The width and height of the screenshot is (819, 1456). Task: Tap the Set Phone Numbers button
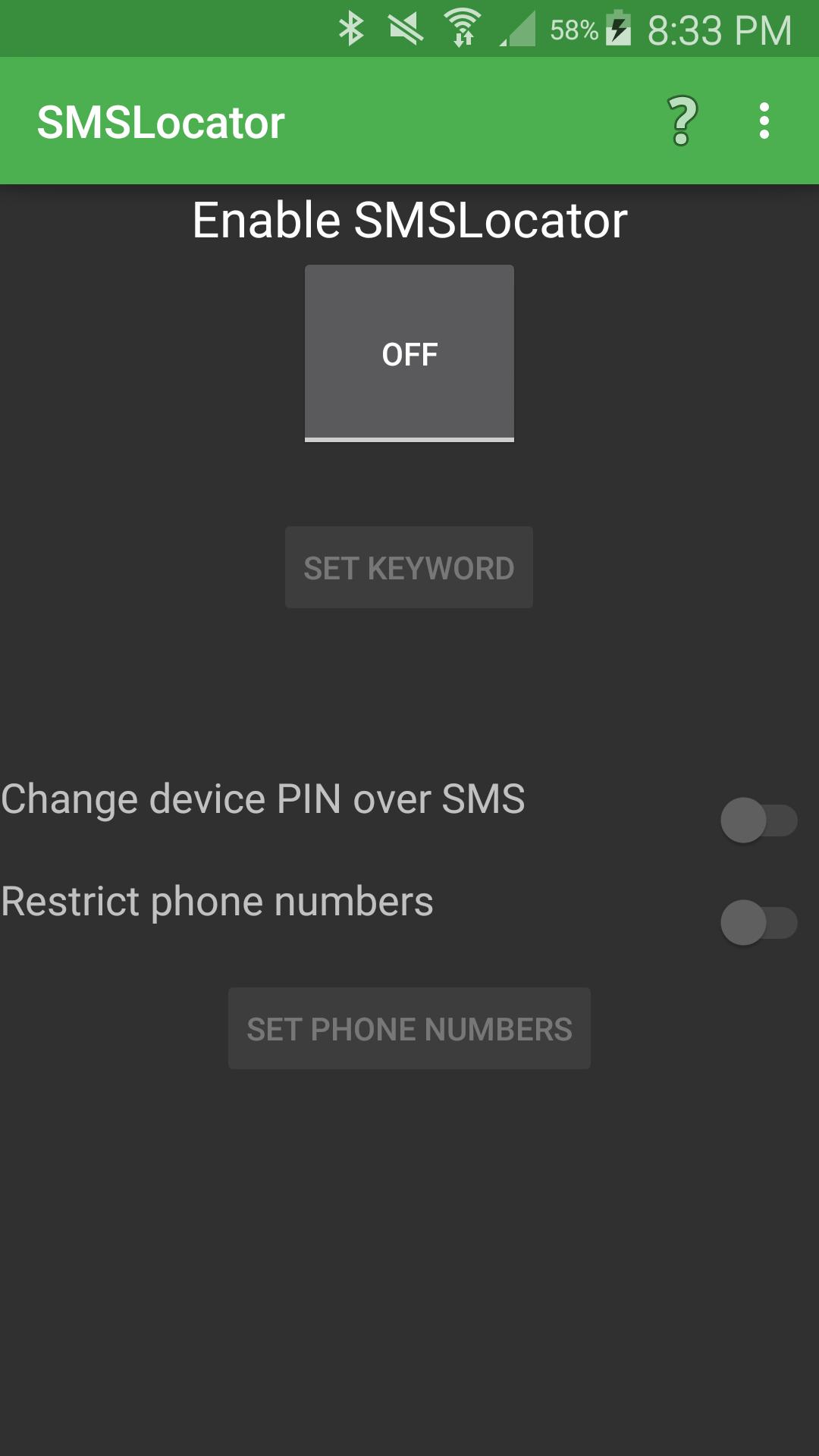point(409,1029)
